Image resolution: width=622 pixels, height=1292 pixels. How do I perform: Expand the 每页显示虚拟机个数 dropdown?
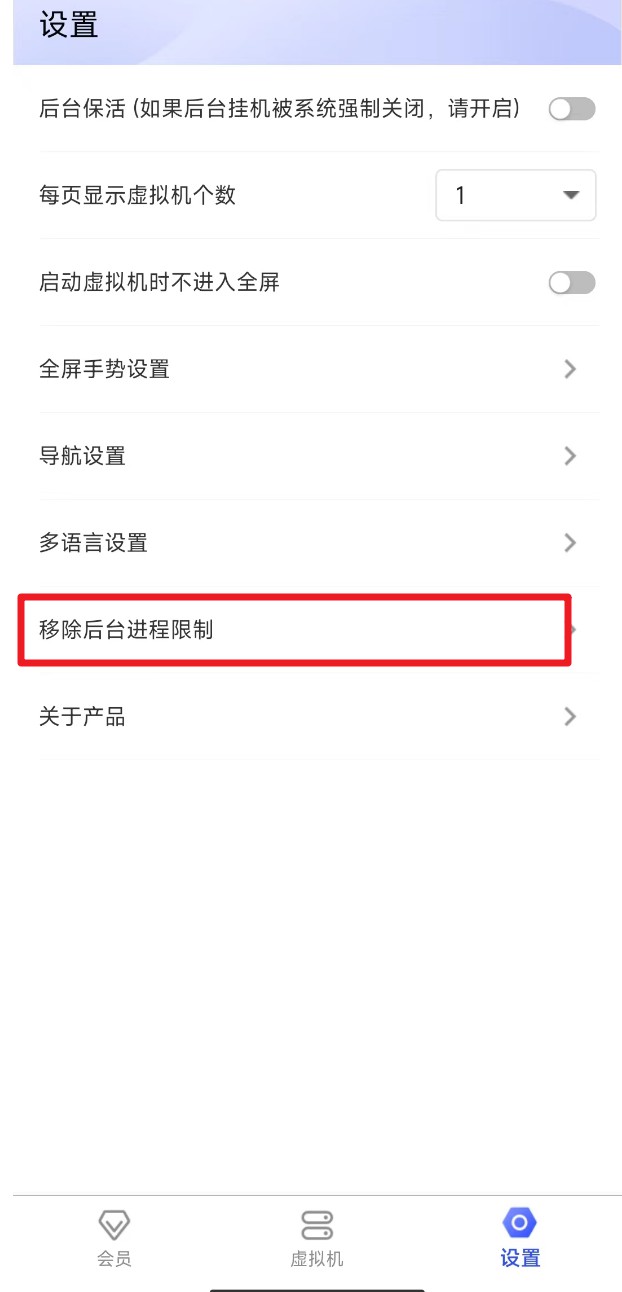click(x=515, y=195)
